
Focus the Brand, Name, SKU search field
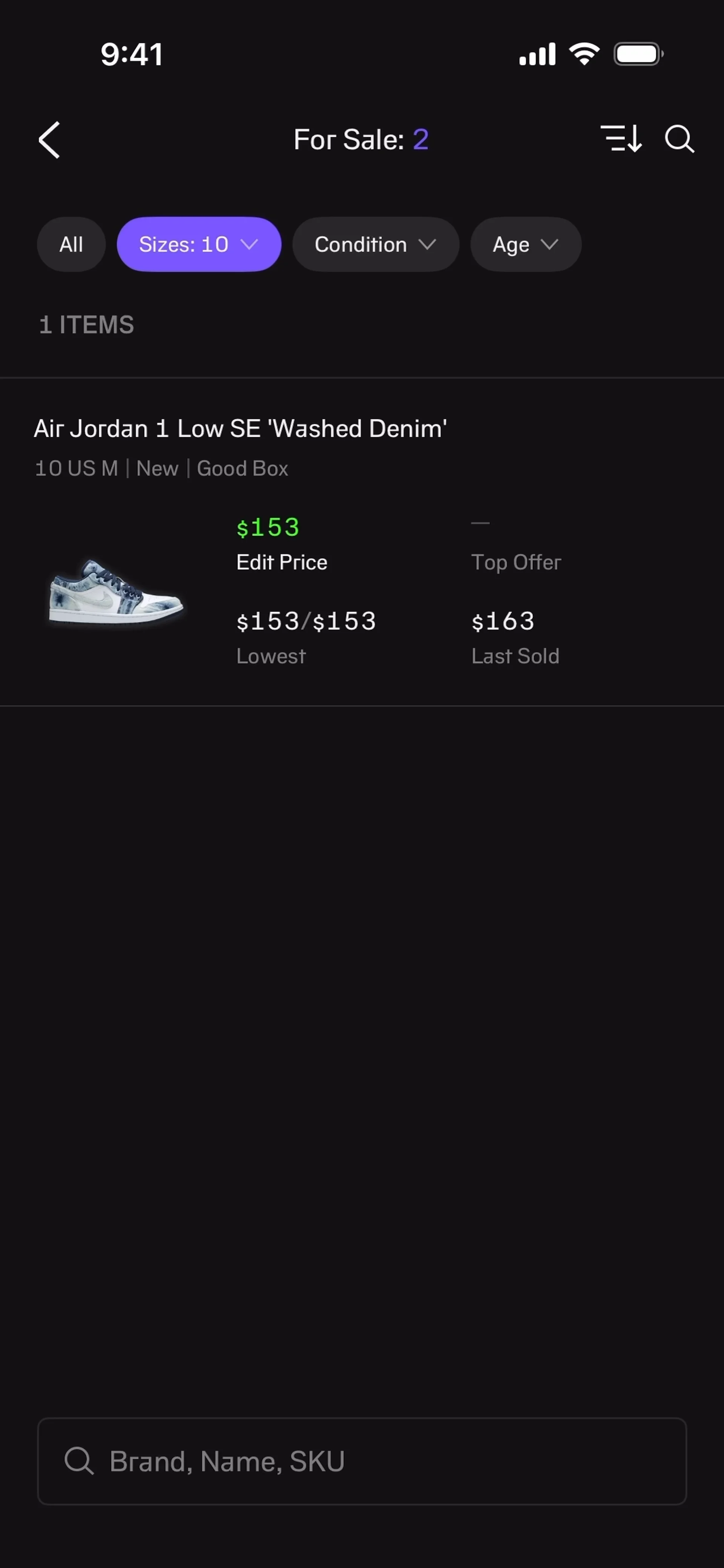[362, 1461]
